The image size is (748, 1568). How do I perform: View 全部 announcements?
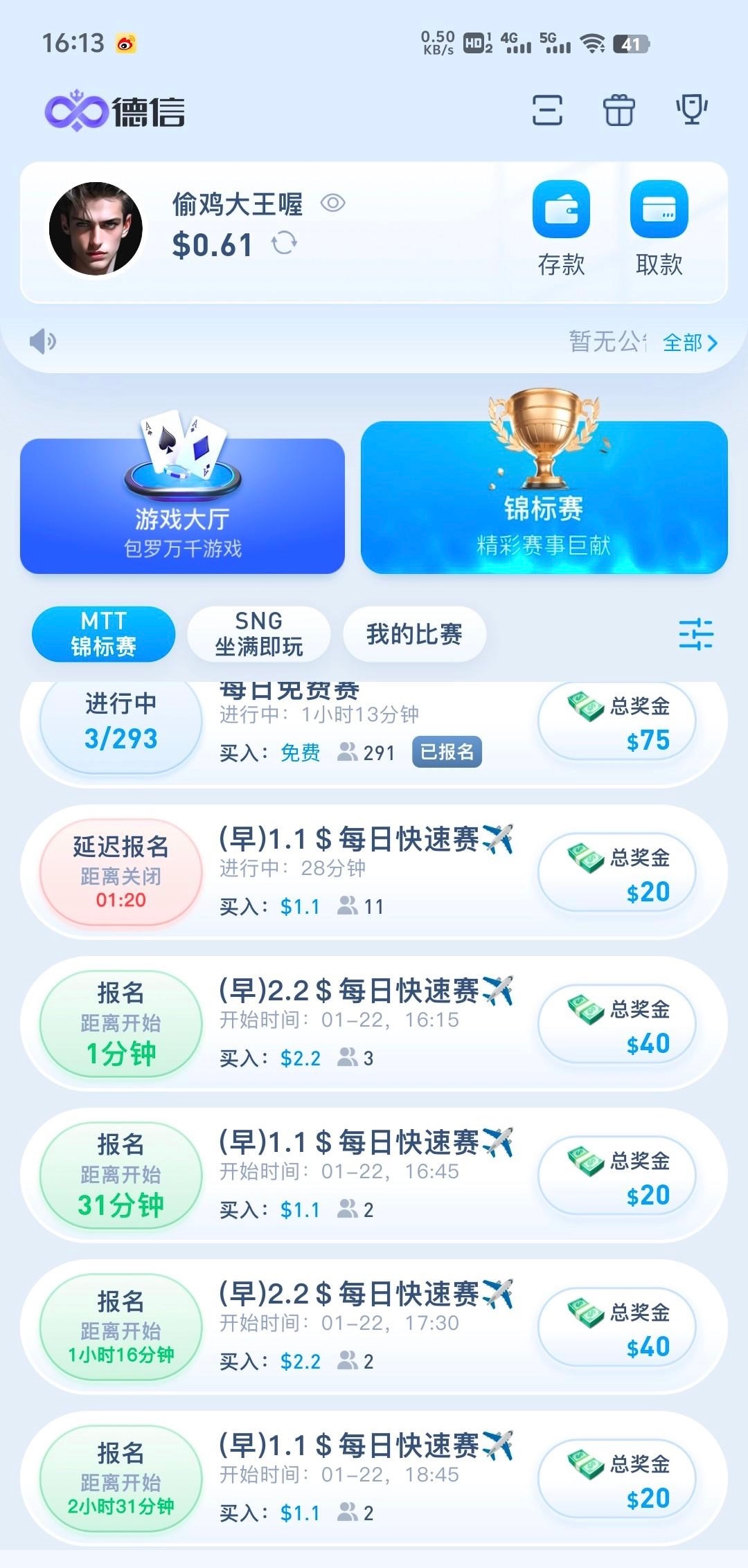click(x=690, y=342)
